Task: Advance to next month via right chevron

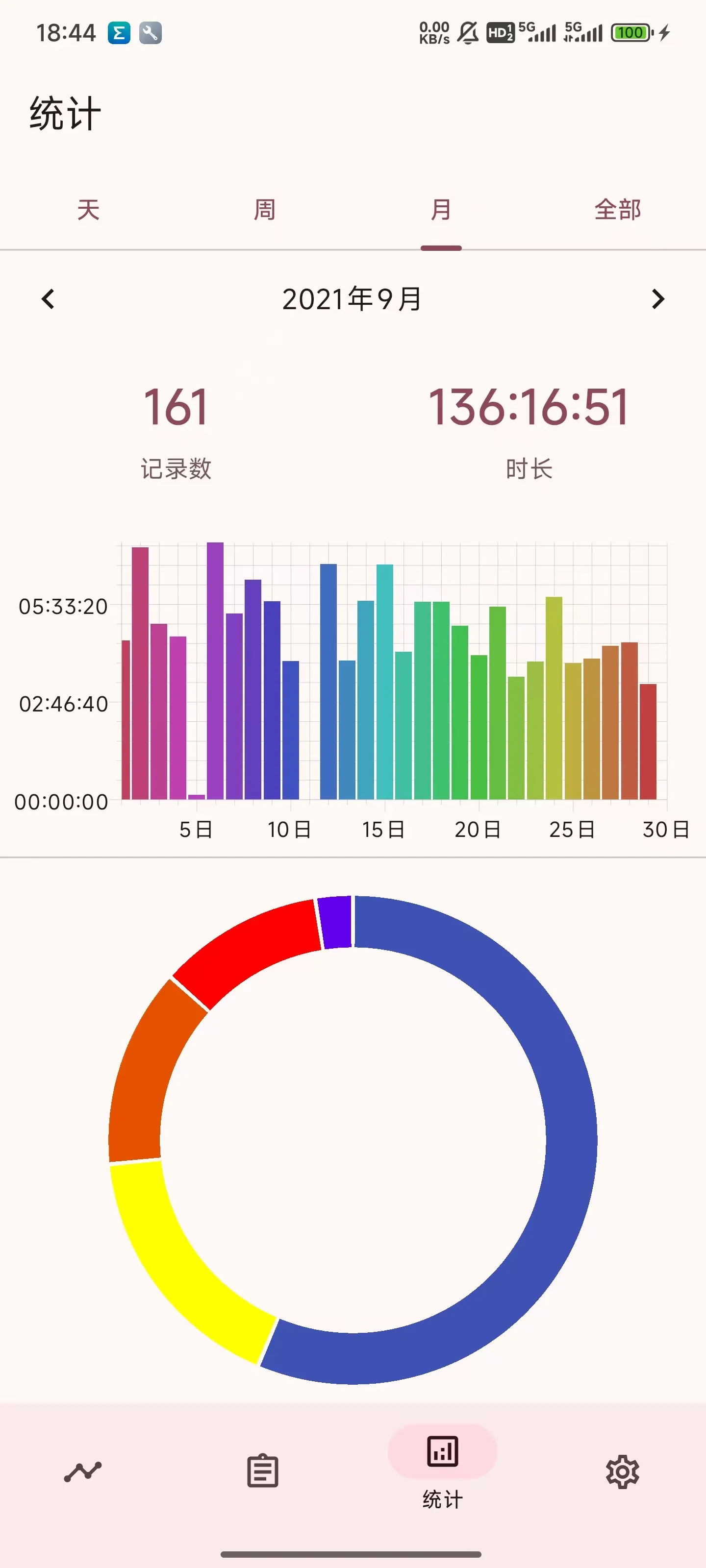Action: [x=658, y=299]
